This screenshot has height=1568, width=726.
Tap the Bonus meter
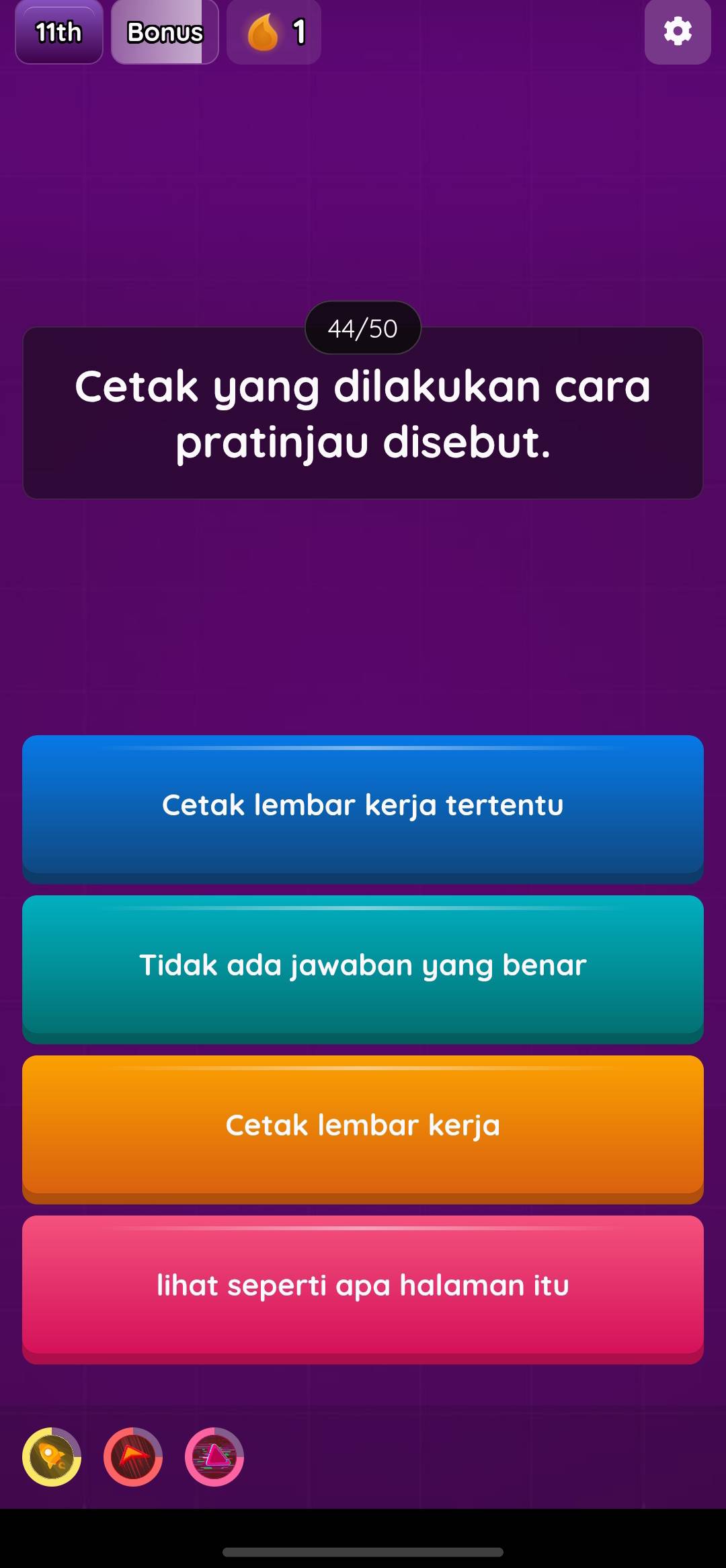click(x=165, y=32)
